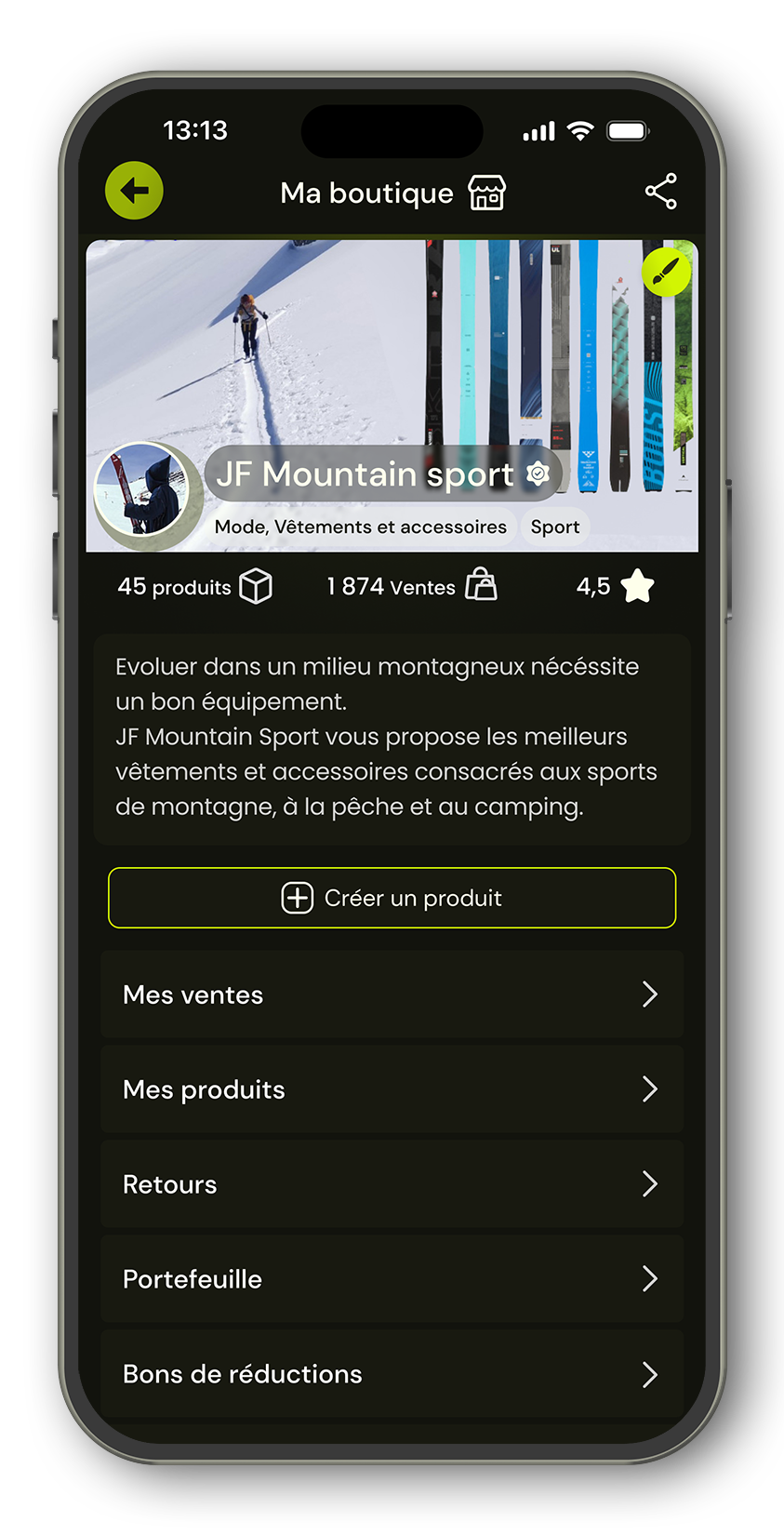Screen dimensions: 784x1535
Task: Open Mes produits
Action: tap(392, 1089)
